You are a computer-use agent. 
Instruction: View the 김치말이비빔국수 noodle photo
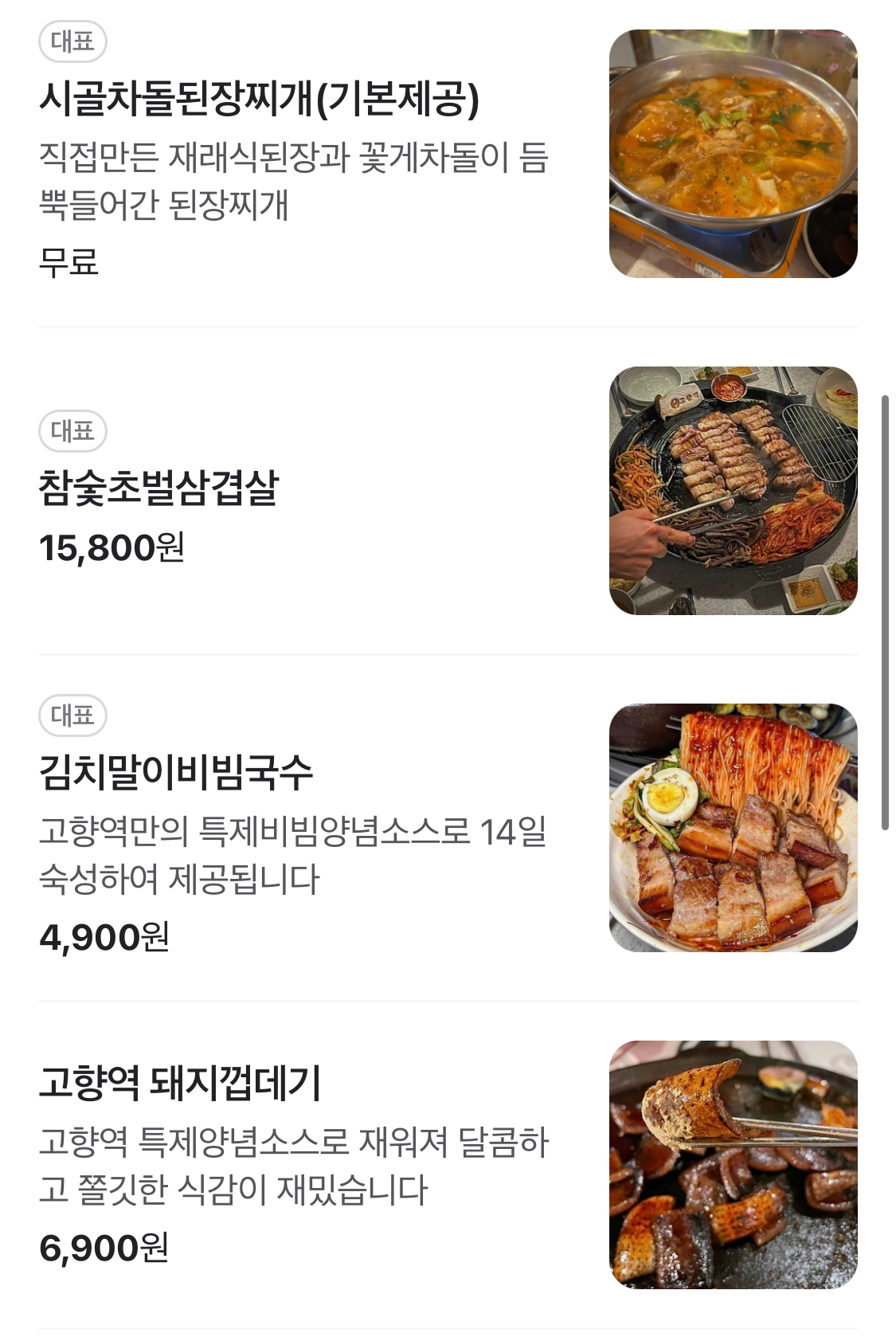click(733, 828)
